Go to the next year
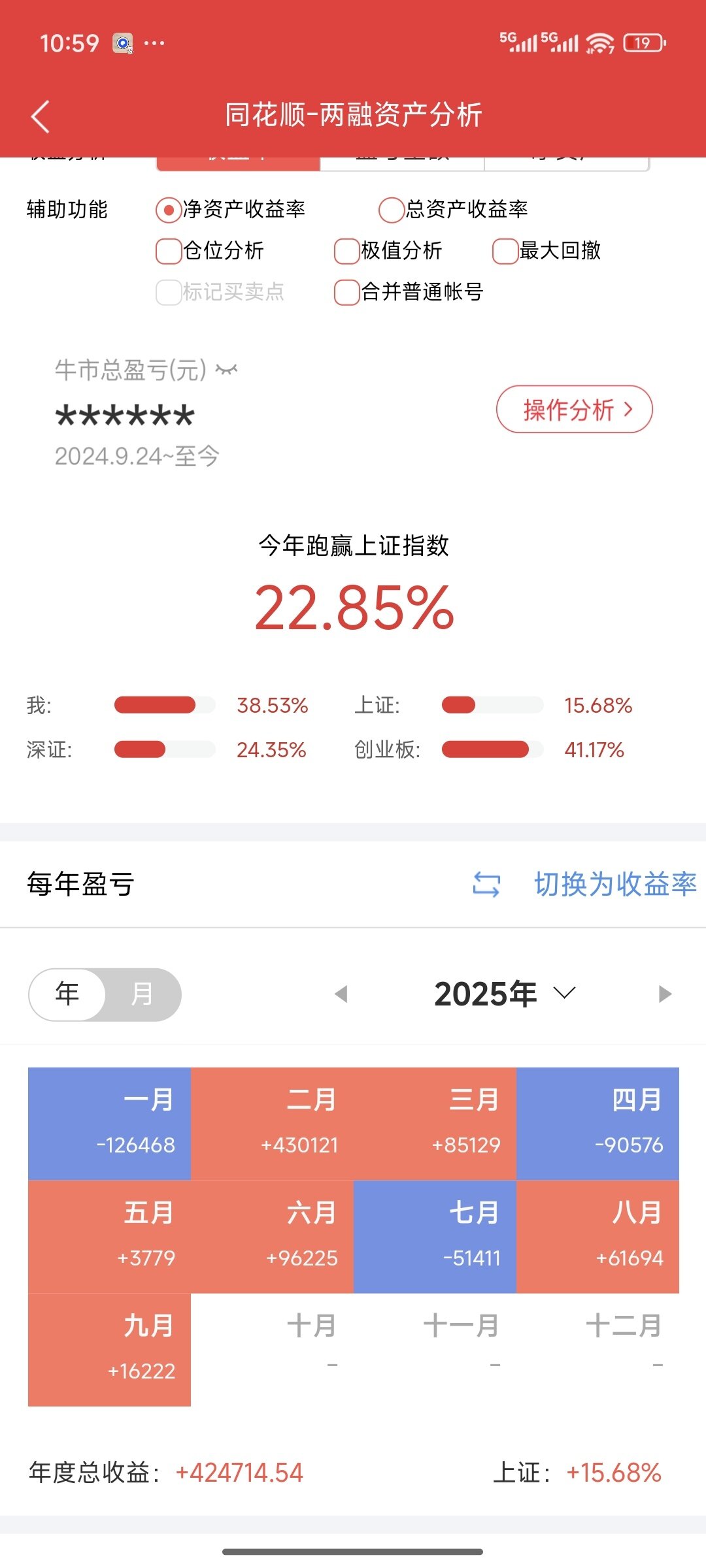The image size is (706, 1568). tap(665, 994)
